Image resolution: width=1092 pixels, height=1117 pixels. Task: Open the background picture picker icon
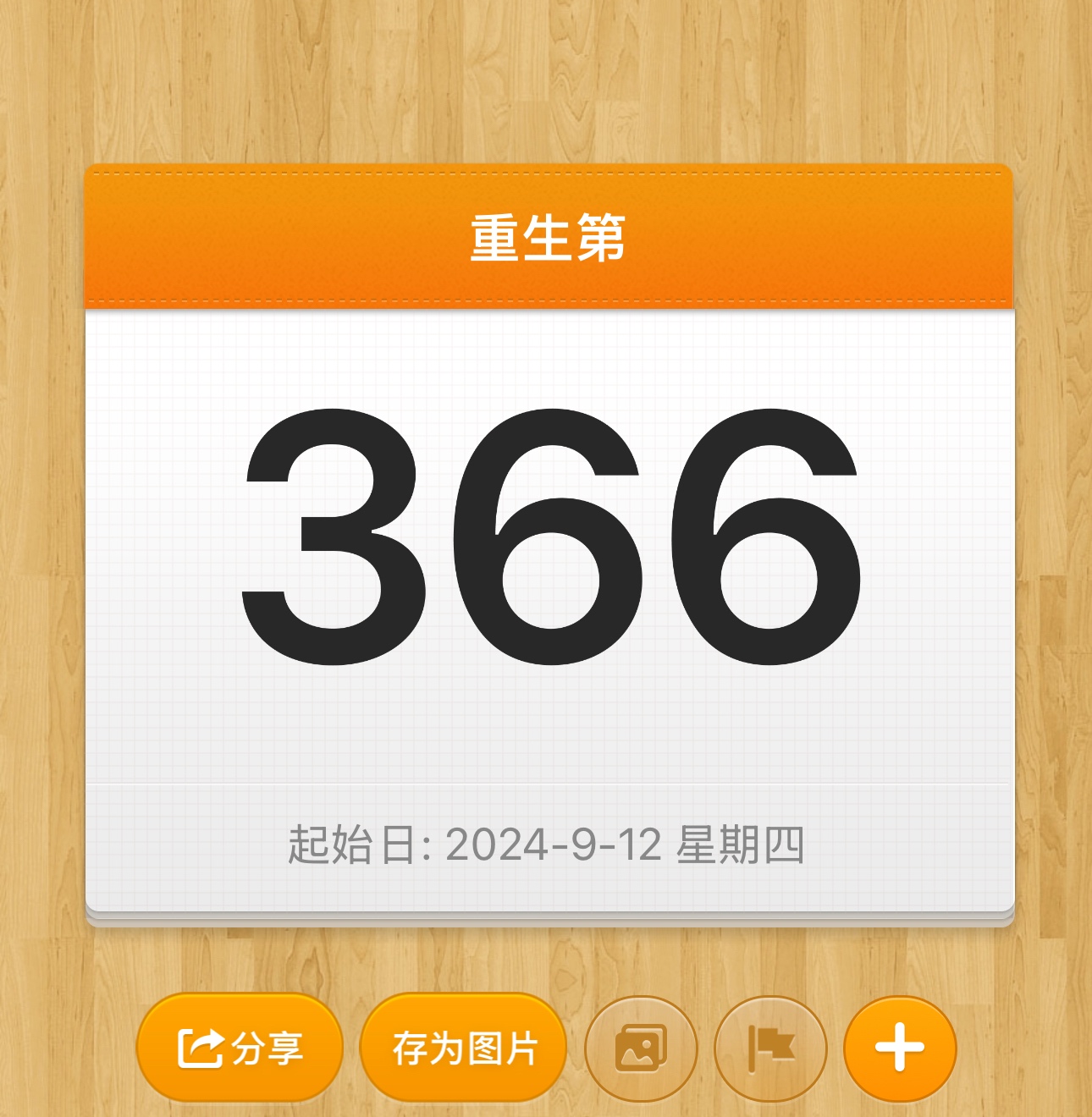point(641,1048)
